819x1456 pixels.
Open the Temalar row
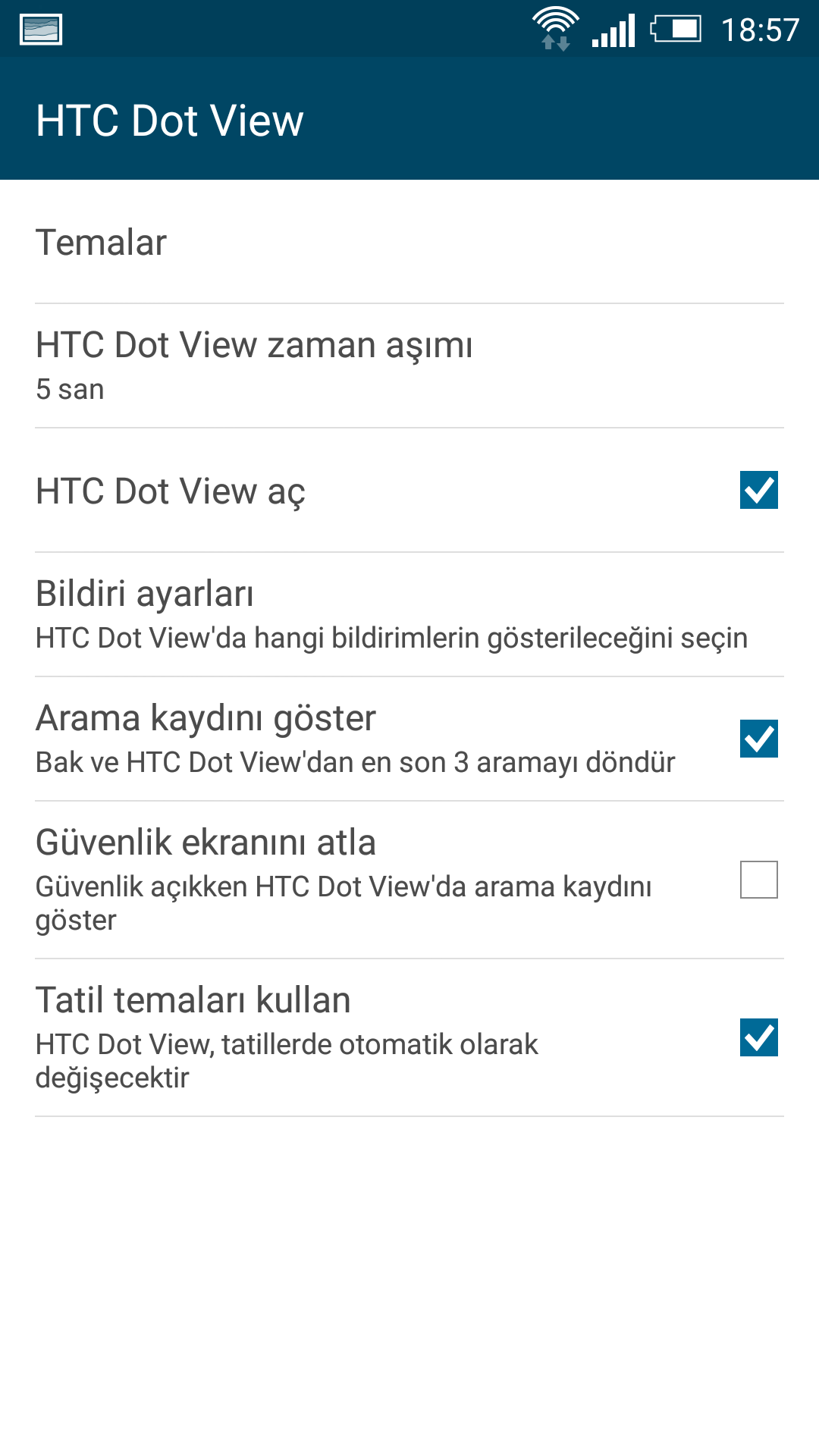[x=409, y=242]
